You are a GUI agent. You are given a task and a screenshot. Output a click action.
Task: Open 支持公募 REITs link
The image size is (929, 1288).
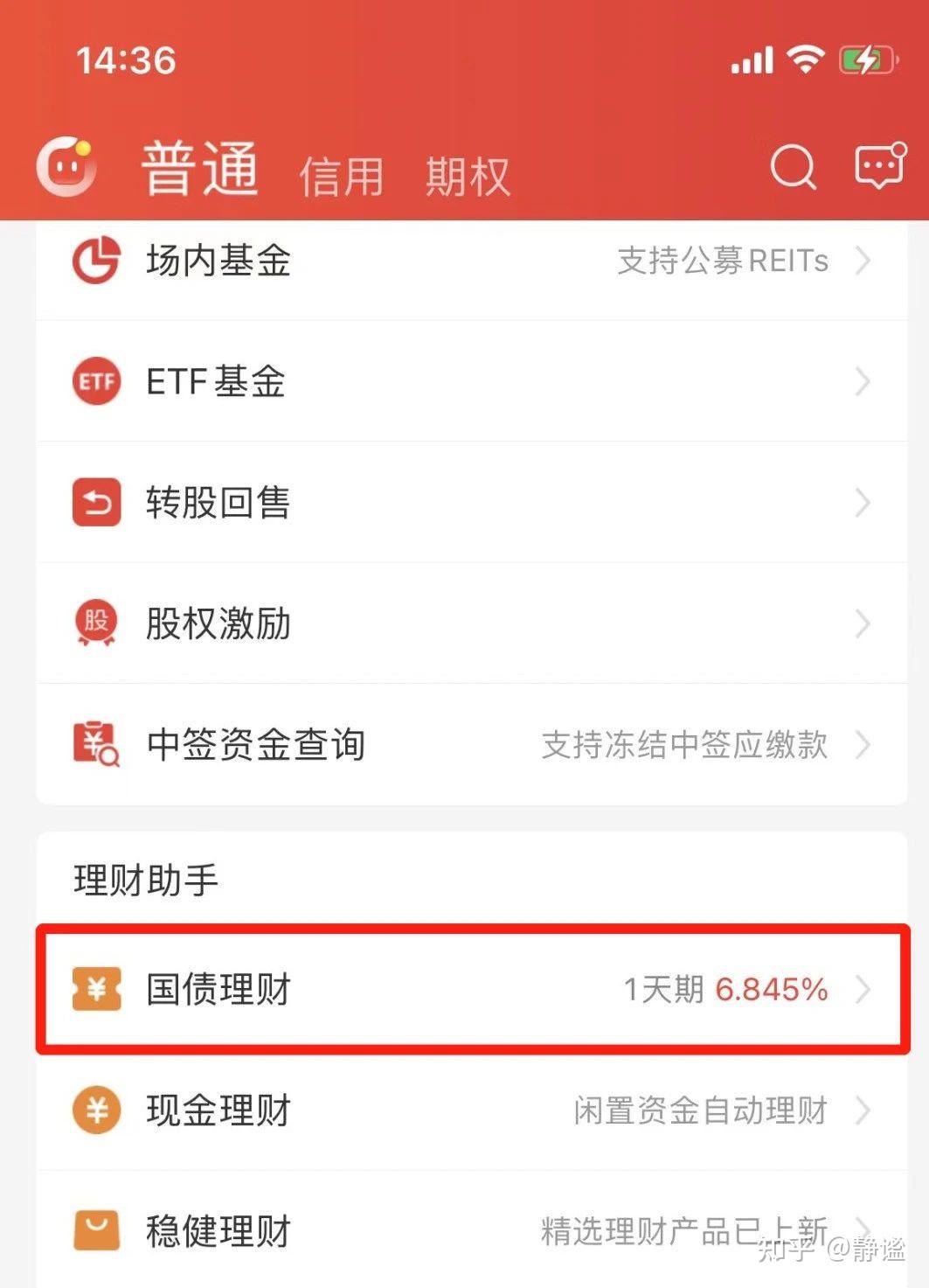[722, 260]
